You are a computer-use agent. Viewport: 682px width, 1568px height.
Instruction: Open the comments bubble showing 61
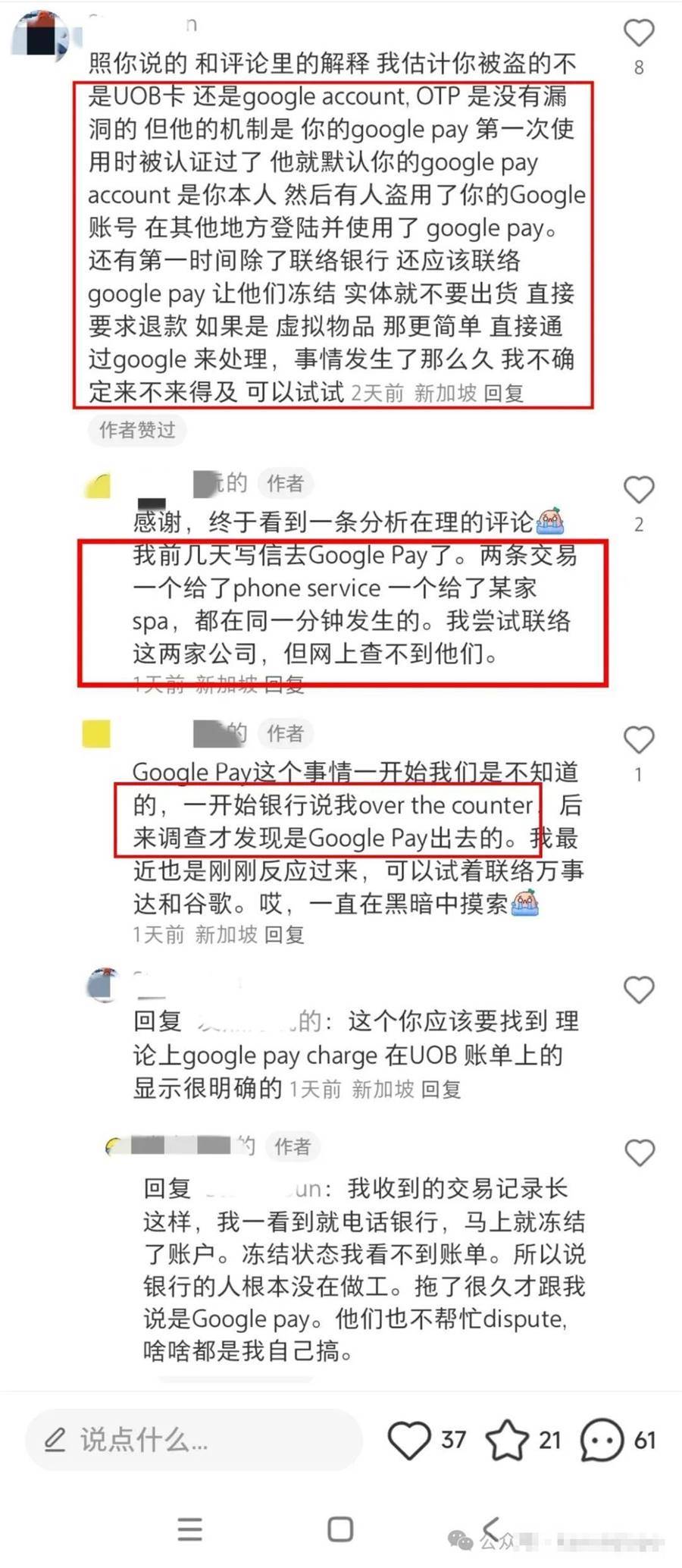(602, 1439)
